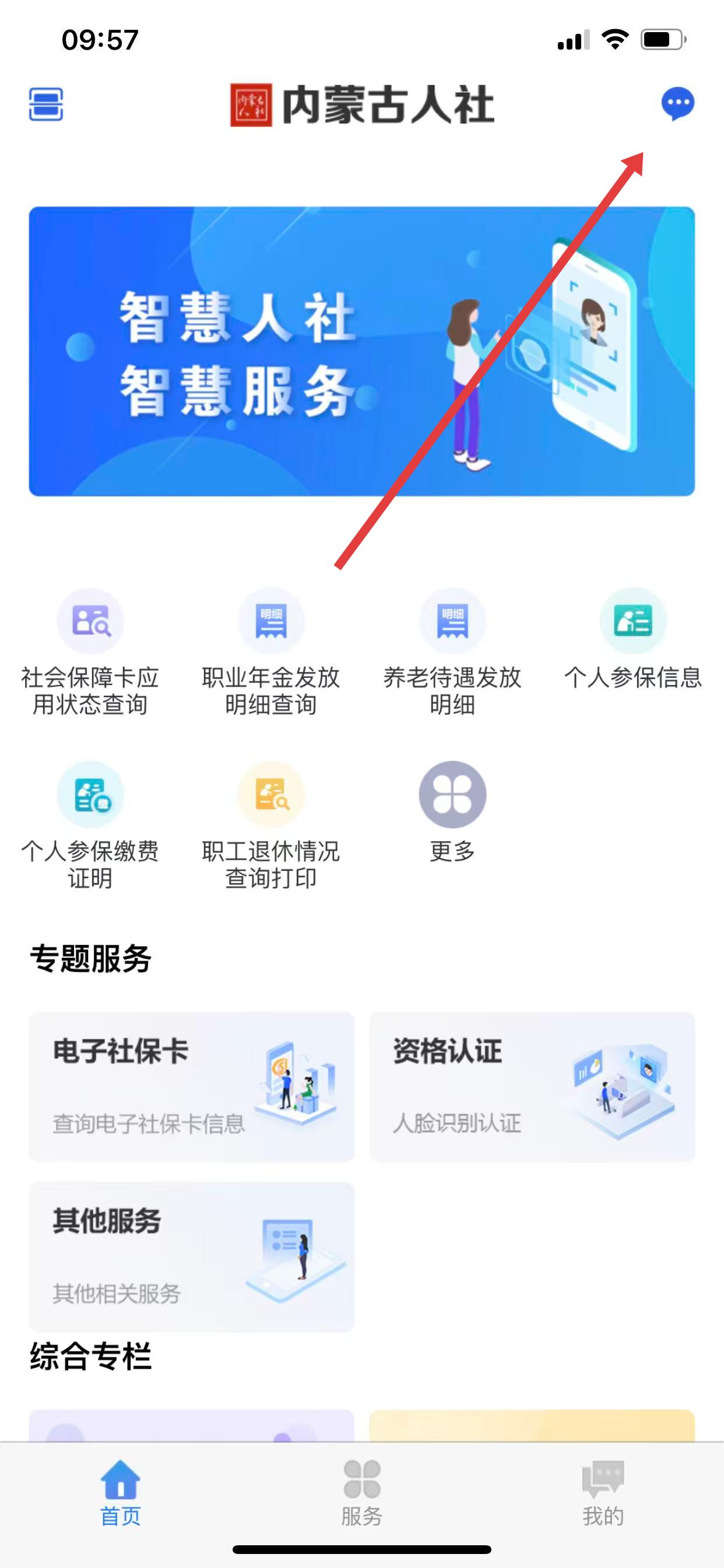
Task: Open 个人参保缴费证明
Action: 90,825
